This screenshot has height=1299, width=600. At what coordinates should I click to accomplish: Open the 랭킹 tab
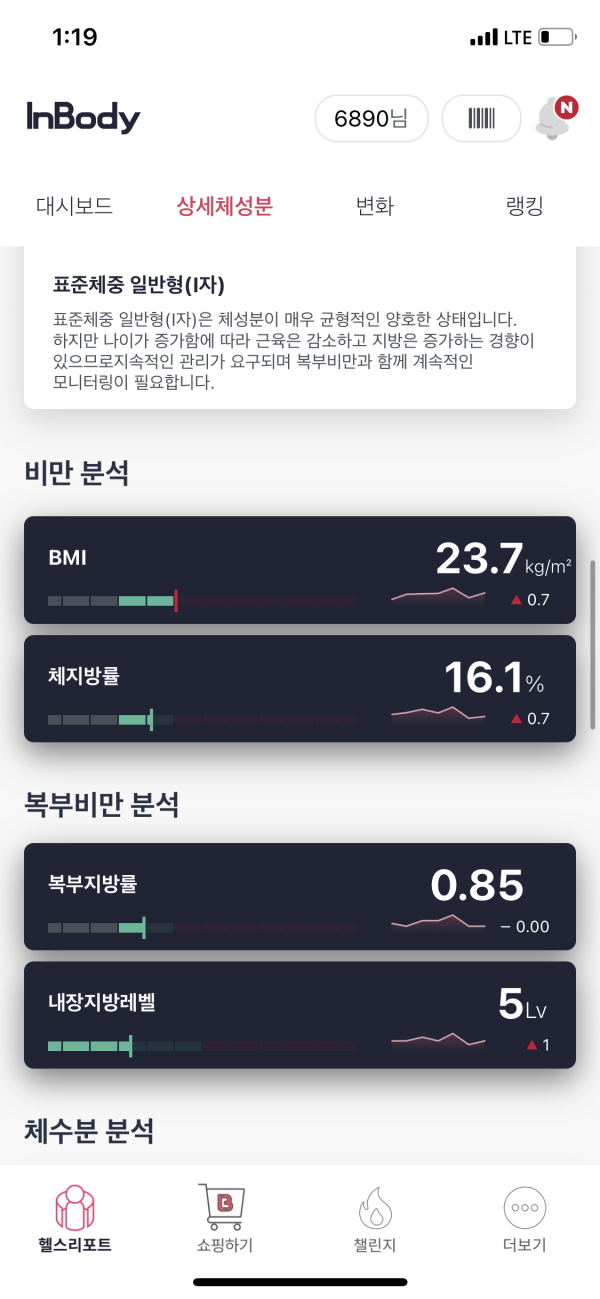point(524,206)
